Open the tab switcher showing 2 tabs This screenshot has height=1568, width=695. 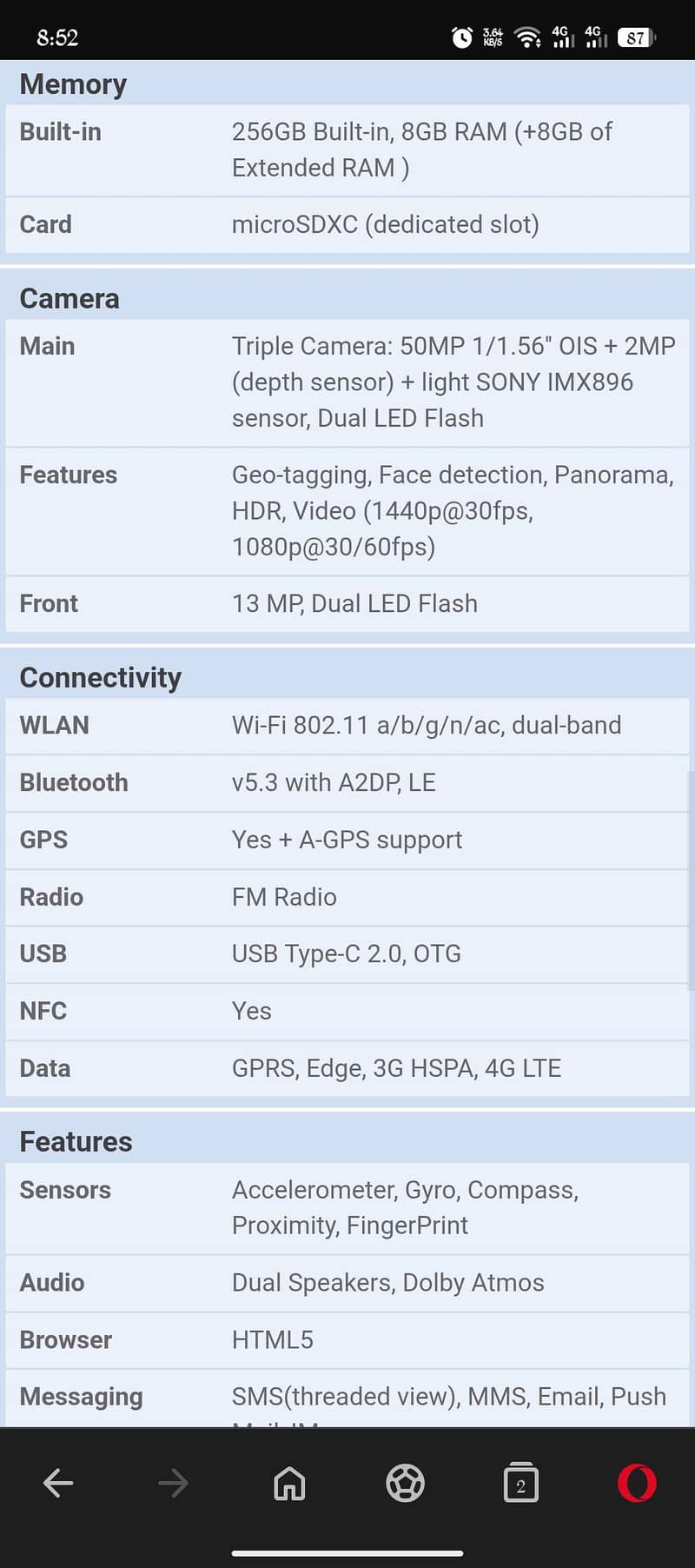[520, 1483]
